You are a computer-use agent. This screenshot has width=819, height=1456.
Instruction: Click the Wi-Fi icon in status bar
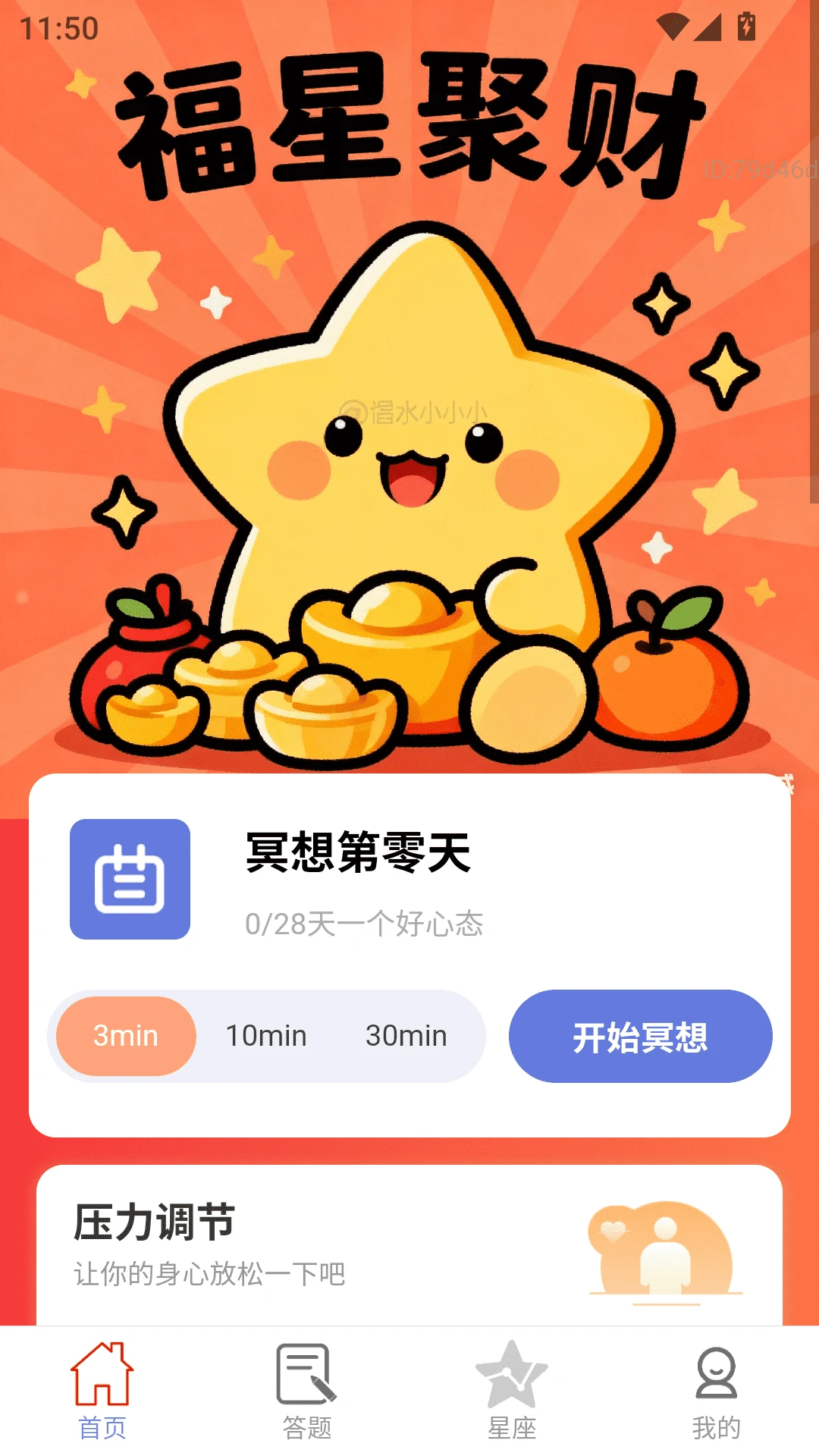tap(673, 25)
